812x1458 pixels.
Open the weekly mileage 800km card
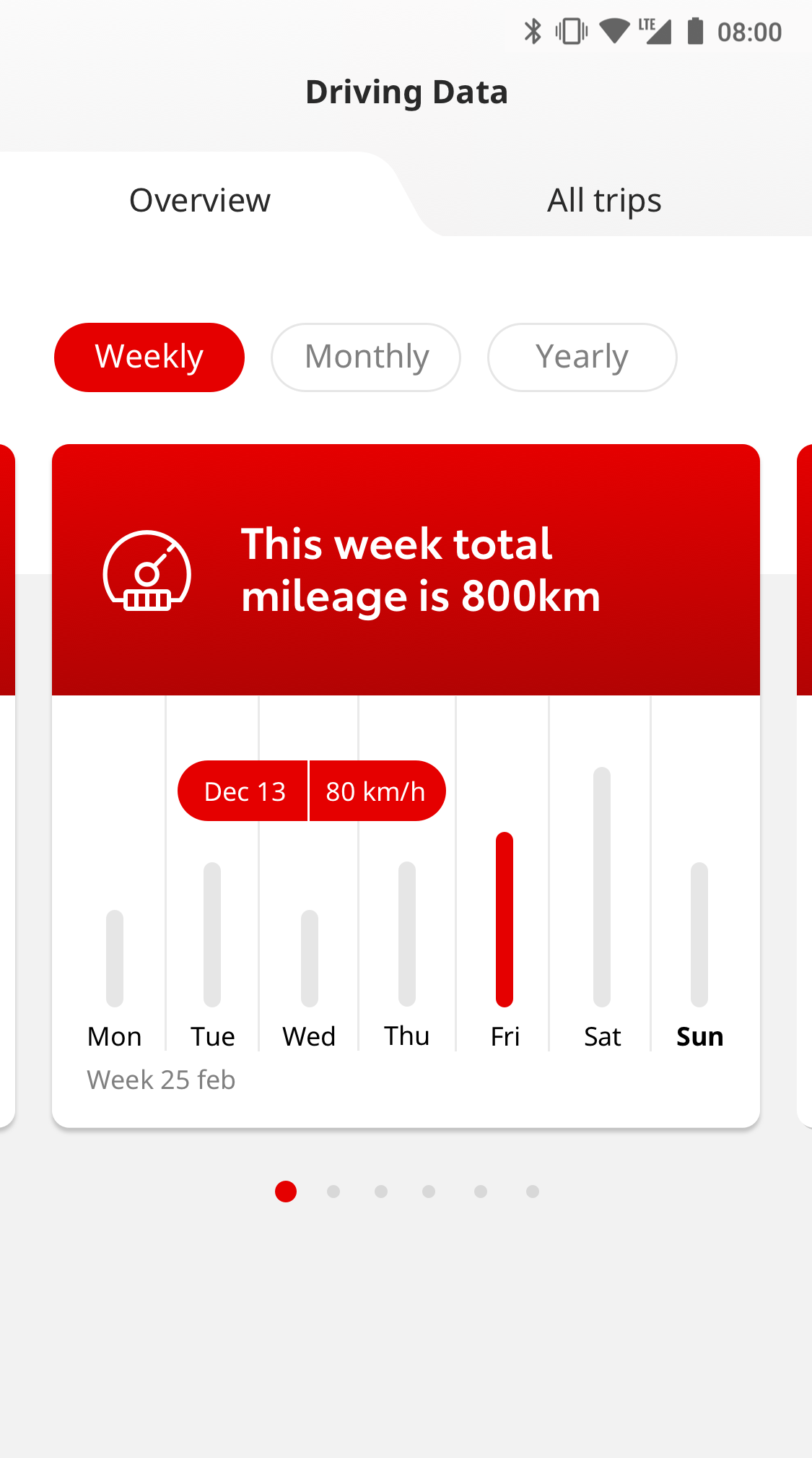406,570
